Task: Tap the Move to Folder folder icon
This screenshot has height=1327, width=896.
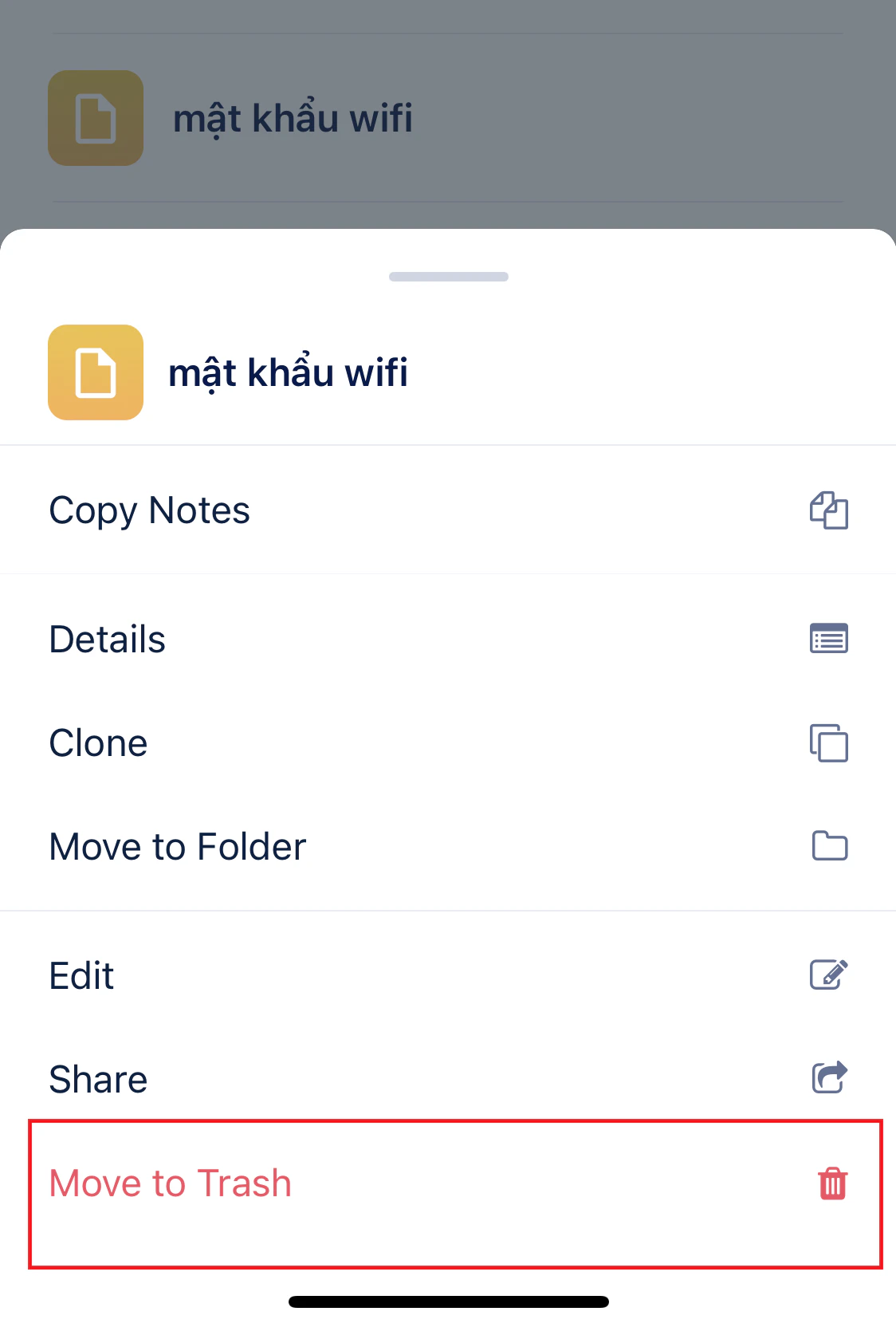Action: coord(828,846)
